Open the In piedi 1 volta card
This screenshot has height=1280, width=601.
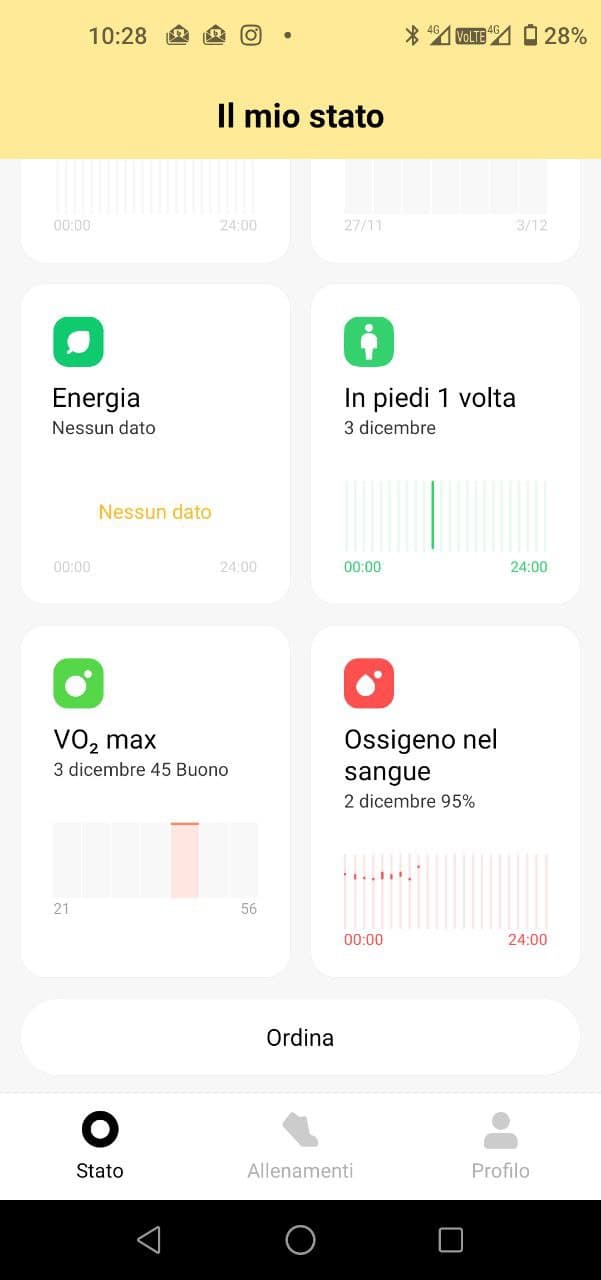click(446, 444)
